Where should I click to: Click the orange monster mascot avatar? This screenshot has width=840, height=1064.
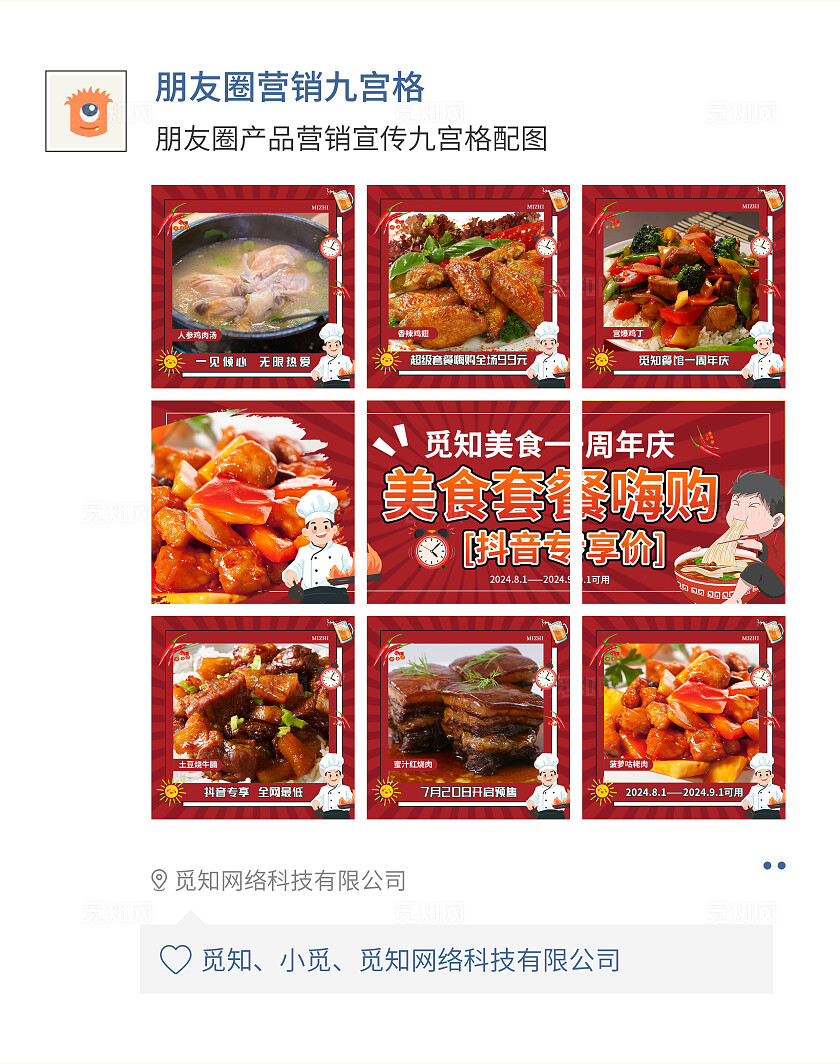point(85,108)
